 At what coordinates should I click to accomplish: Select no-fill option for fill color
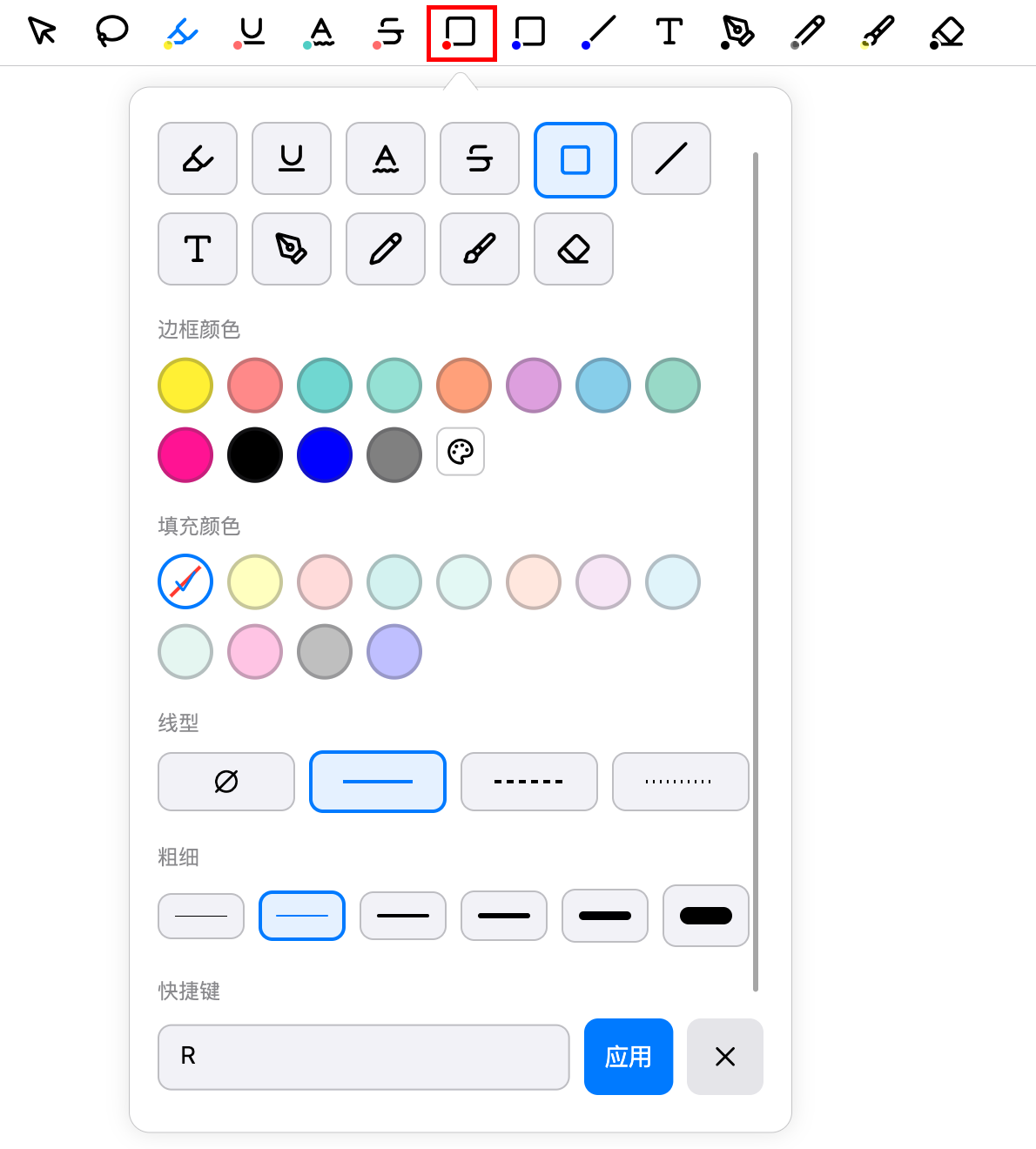tap(185, 581)
